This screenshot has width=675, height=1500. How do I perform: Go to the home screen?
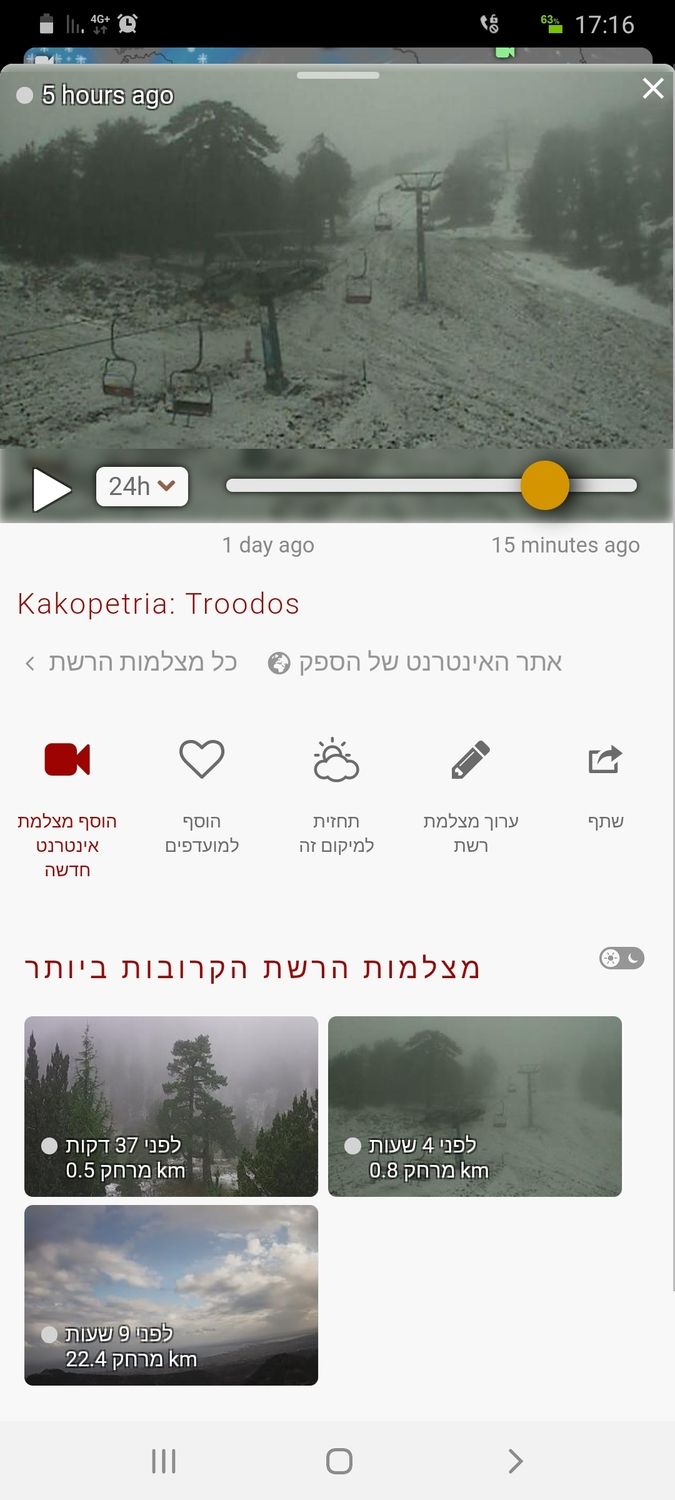pos(339,1461)
